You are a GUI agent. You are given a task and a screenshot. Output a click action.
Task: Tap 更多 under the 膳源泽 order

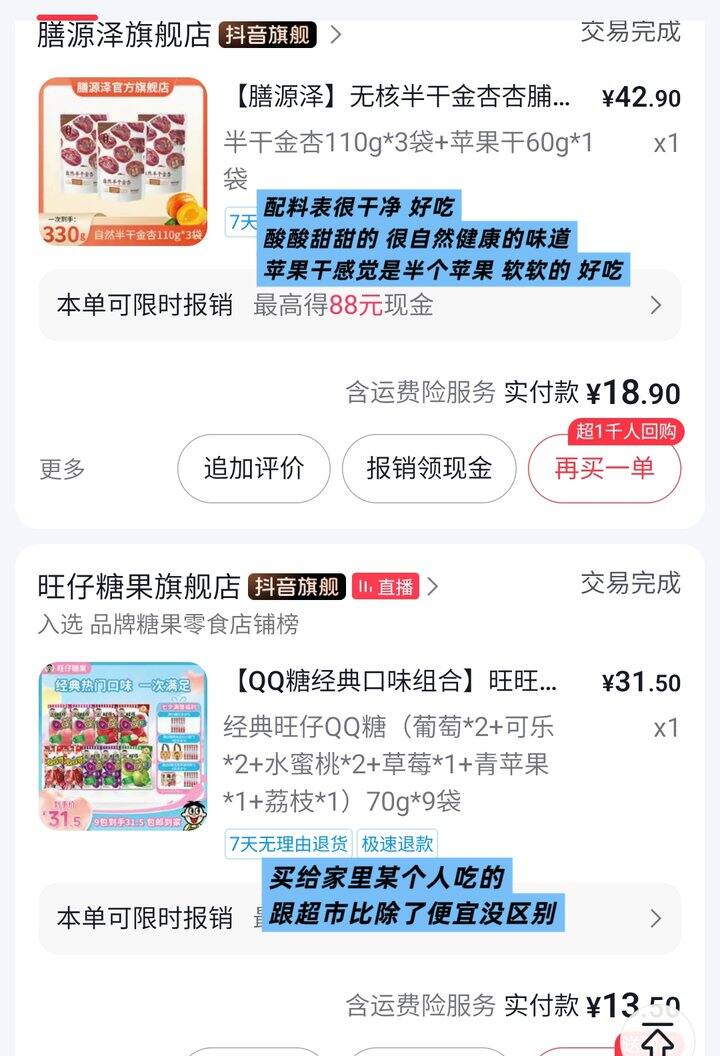pyautogui.click(x=62, y=469)
